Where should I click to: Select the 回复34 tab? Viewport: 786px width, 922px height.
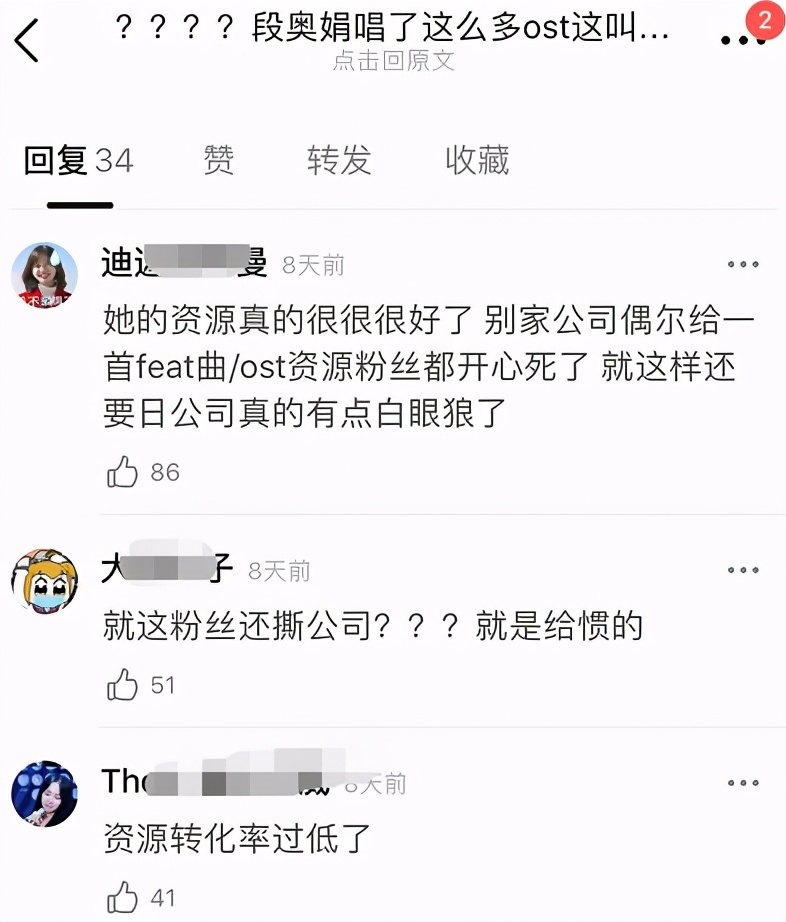(78, 161)
